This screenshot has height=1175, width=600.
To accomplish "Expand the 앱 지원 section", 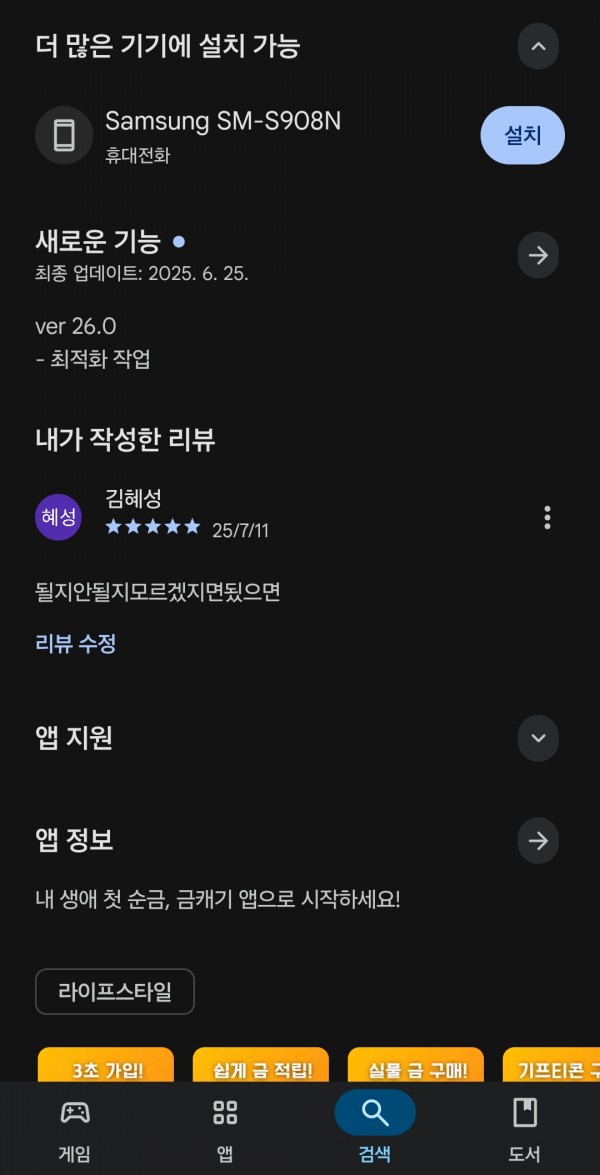I will [538, 738].
